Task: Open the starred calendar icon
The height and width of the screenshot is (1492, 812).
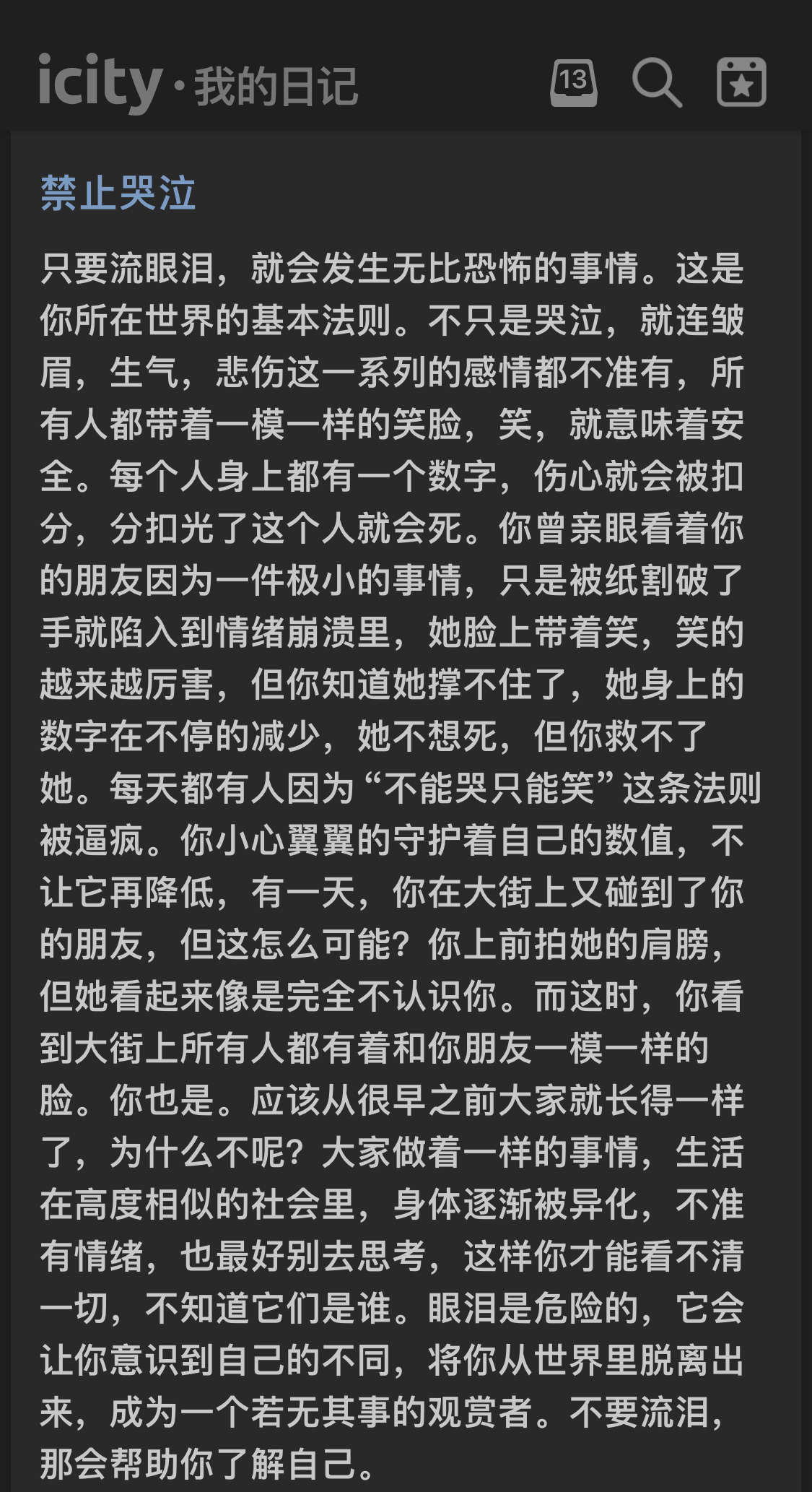Action: point(741,83)
